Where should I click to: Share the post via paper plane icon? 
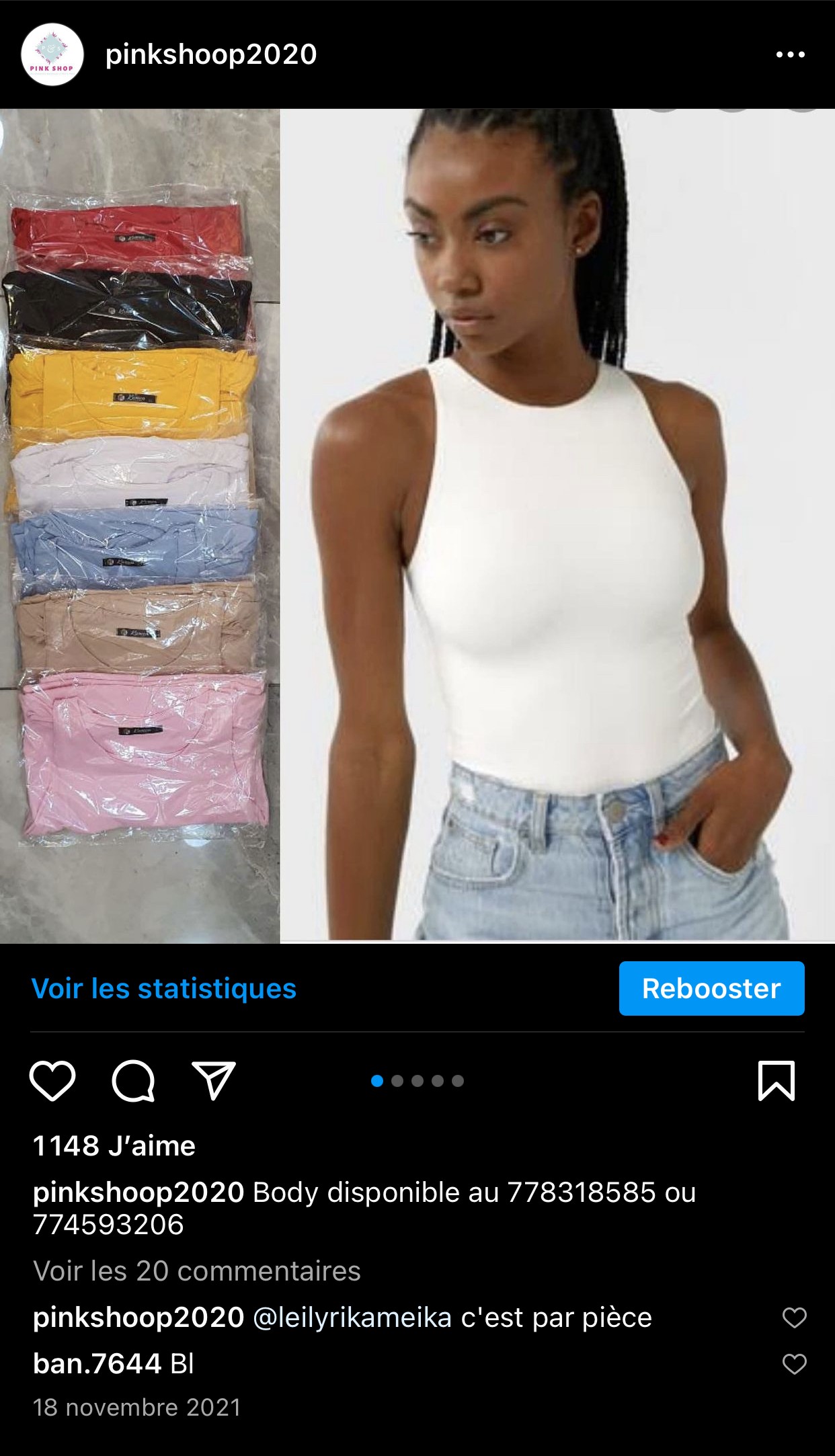tap(214, 1081)
